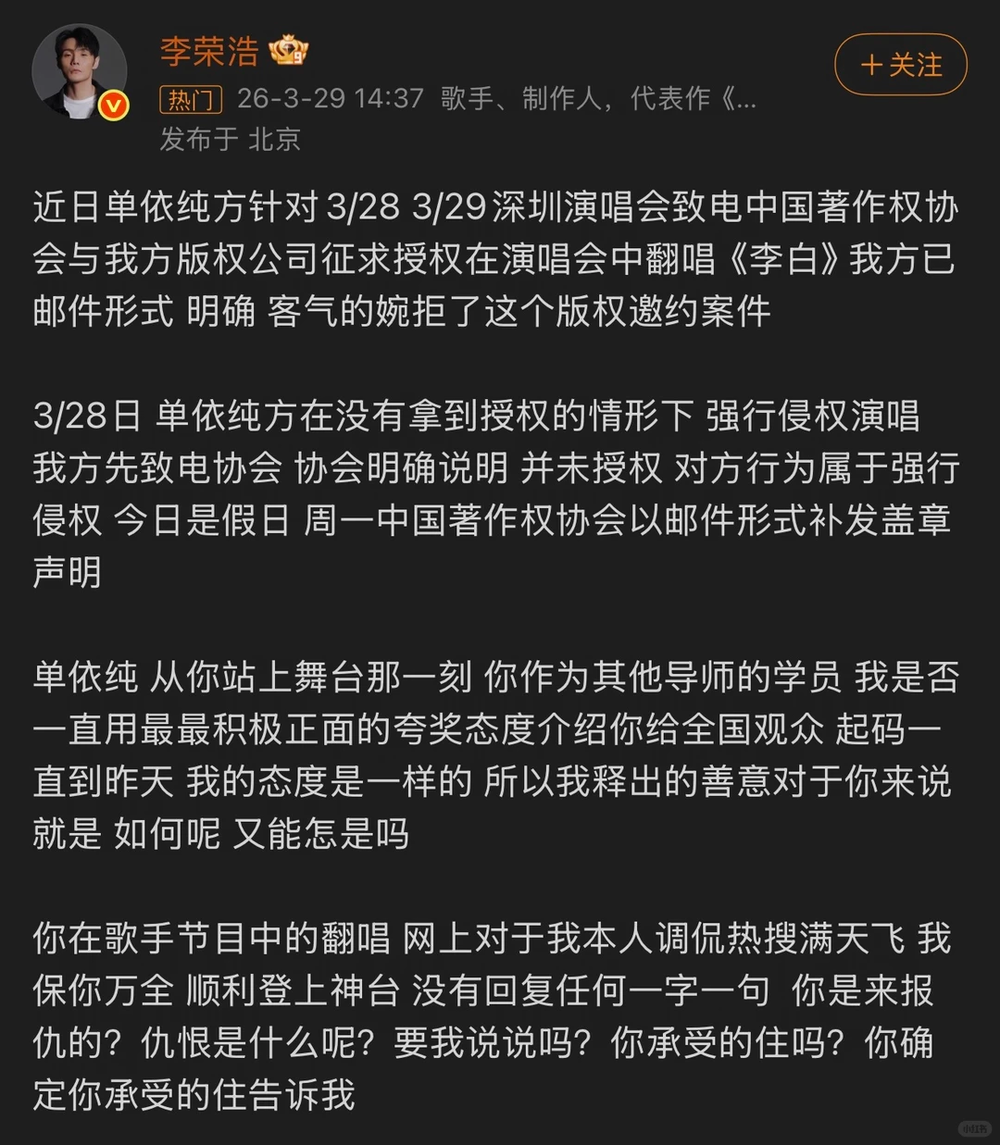Image resolution: width=1000 pixels, height=1145 pixels.
Task: Follow 李荣浩 with the 关注 button
Action: [x=901, y=65]
